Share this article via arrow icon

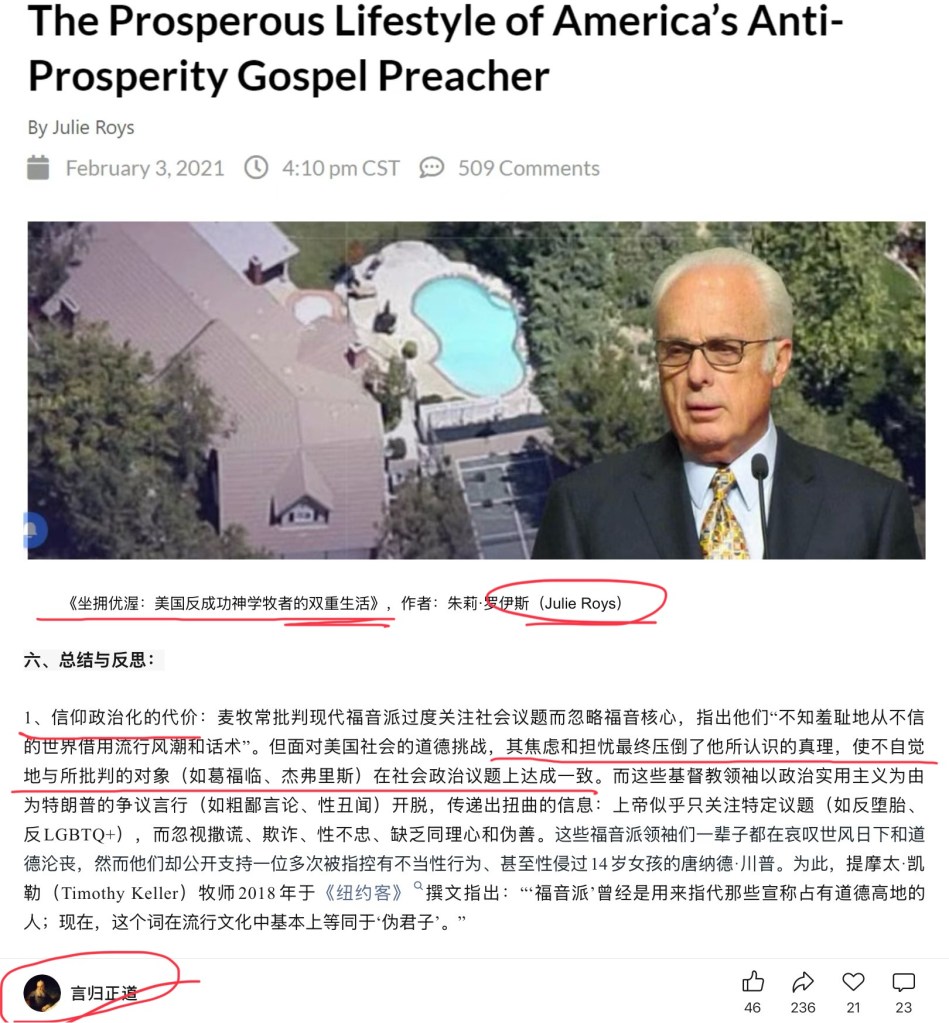(x=803, y=980)
